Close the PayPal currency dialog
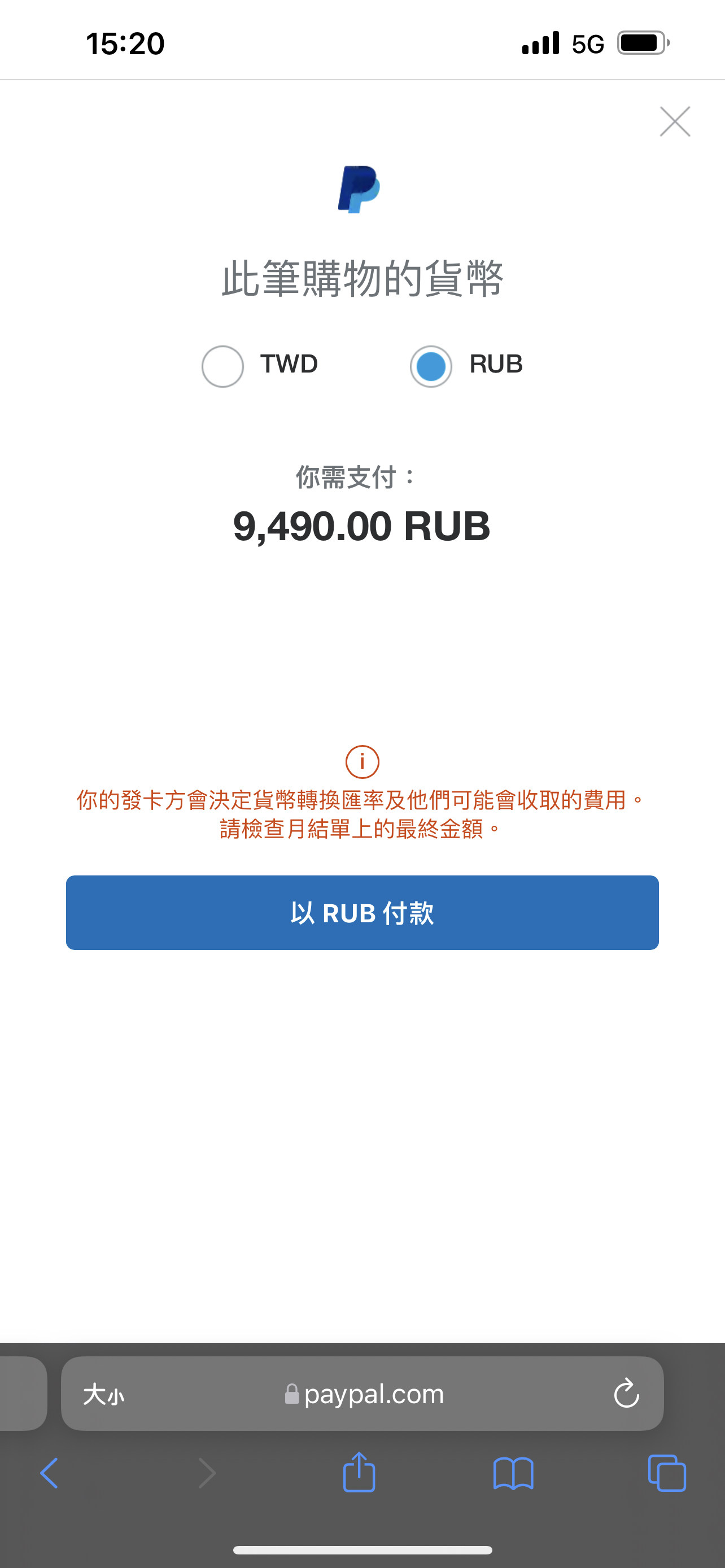Screen dimensions: 725x1568 [x=675, y=122]
